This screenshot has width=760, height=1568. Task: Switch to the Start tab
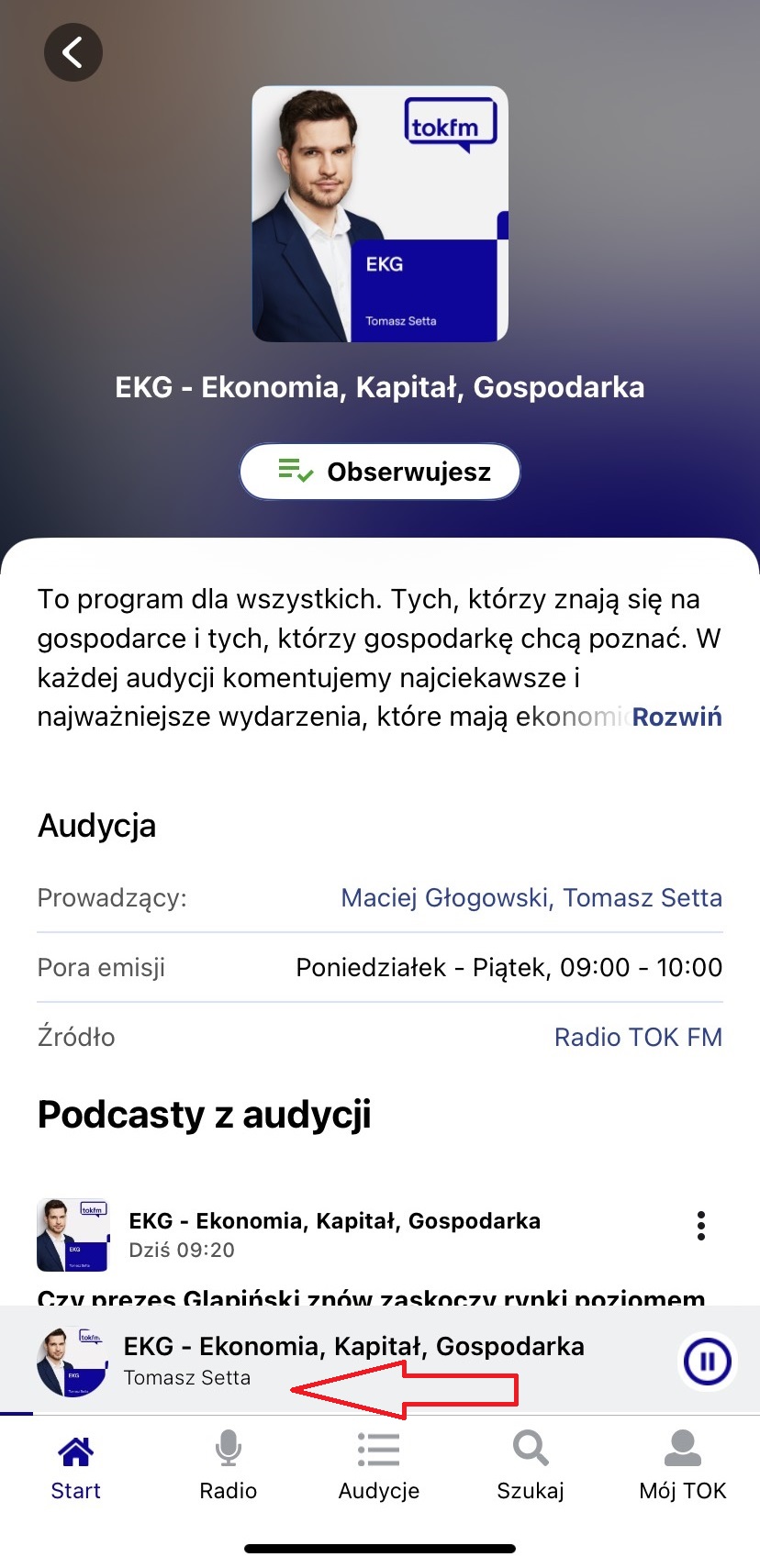75,1468
